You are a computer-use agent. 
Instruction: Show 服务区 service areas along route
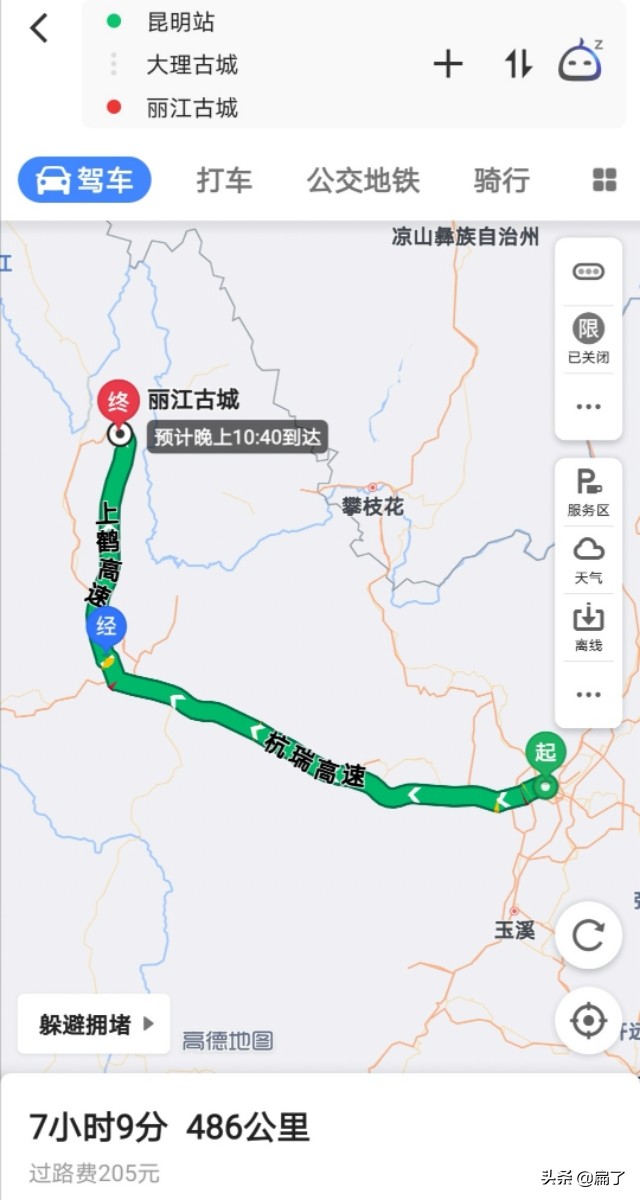[x=588, y=492]
